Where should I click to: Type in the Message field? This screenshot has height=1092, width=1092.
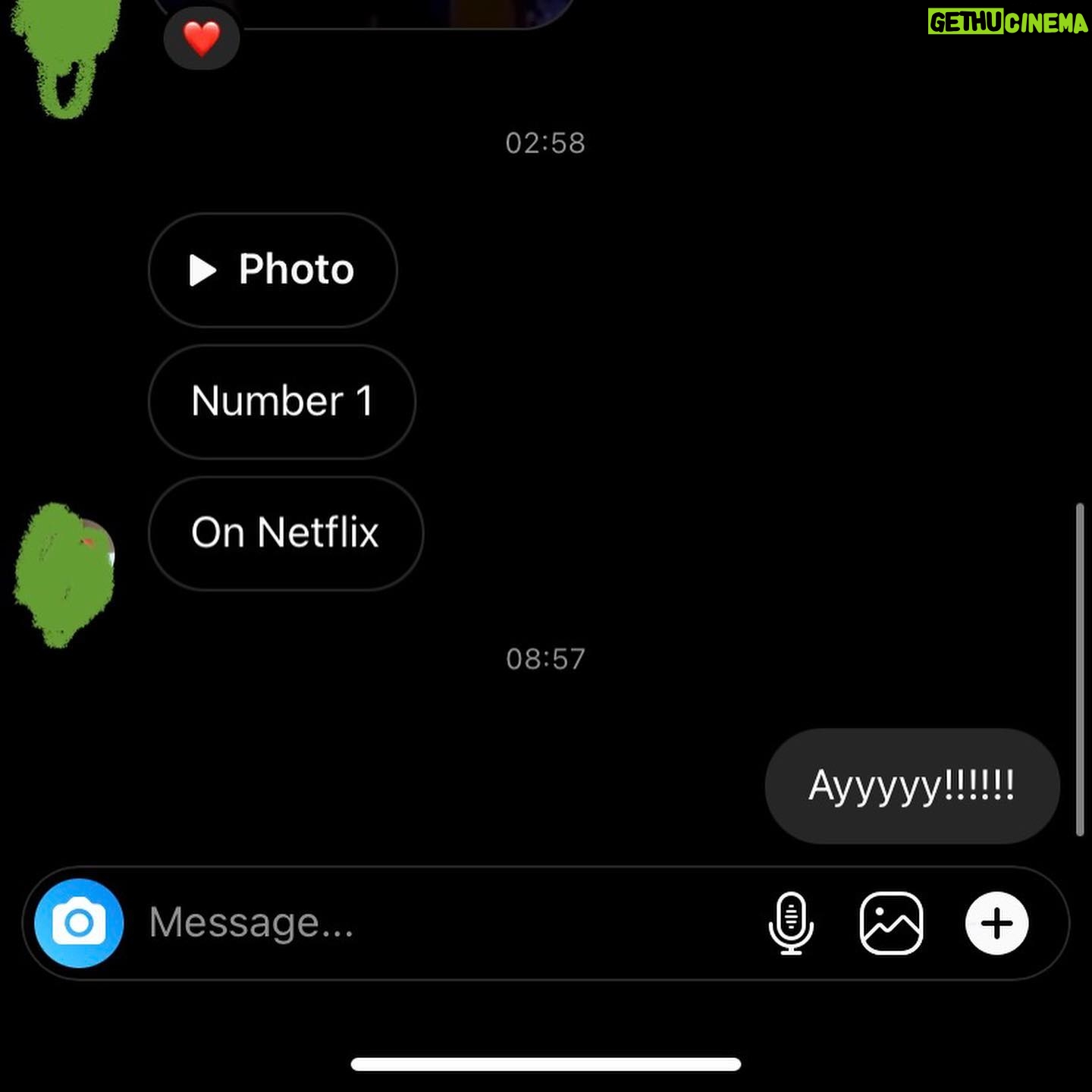[x=447, y=923]
